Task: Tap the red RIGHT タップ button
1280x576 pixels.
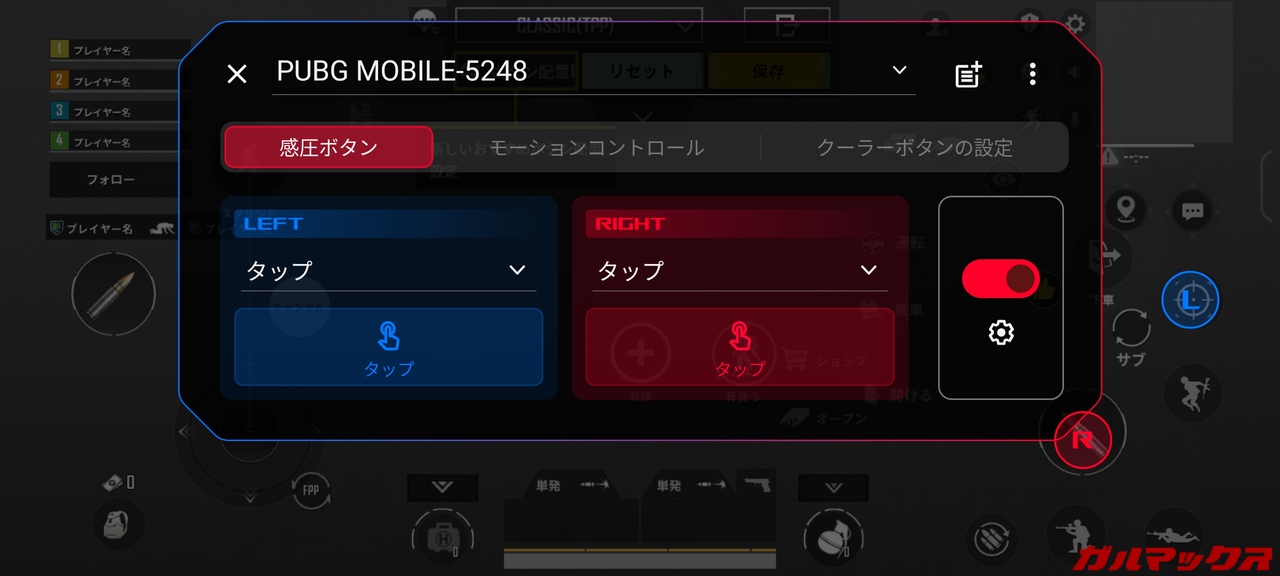Action: [x=739, y=347]
